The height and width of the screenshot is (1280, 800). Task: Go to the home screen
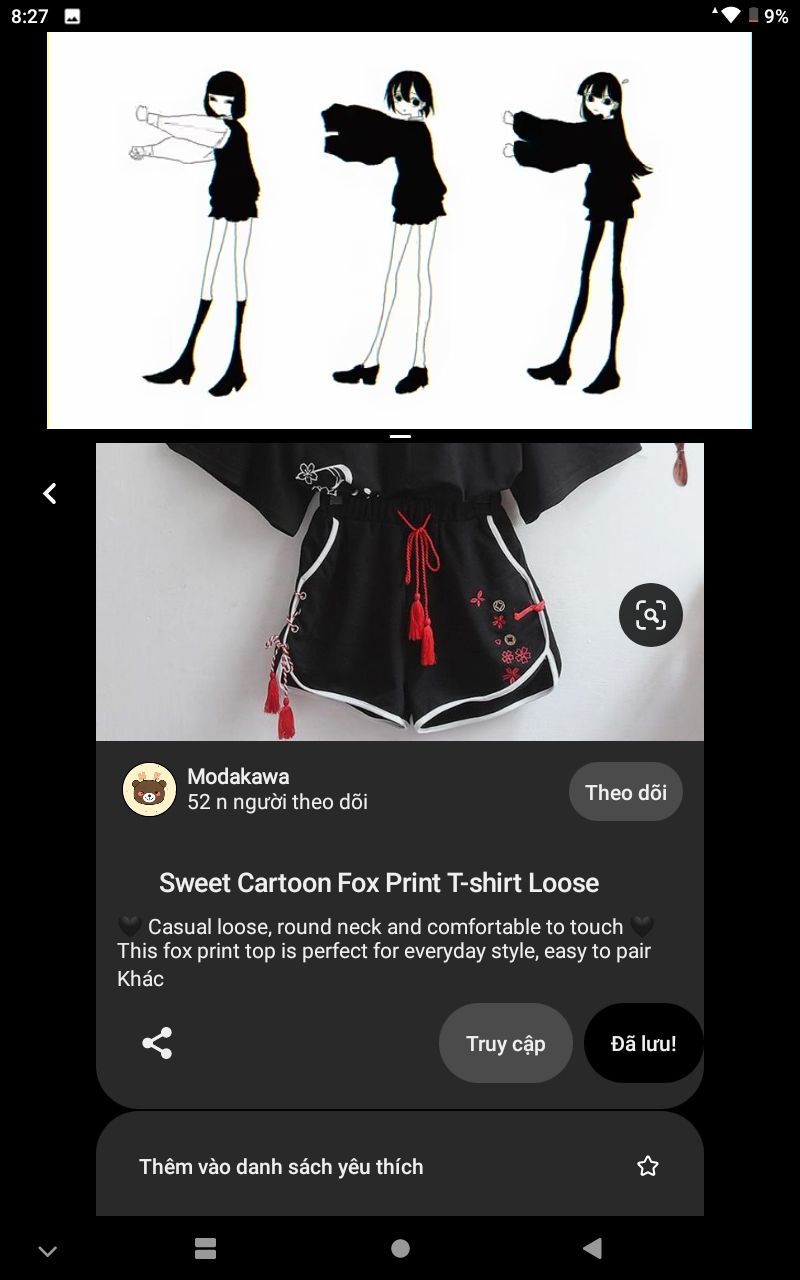pyautogui.click(x=400, y=1248)
